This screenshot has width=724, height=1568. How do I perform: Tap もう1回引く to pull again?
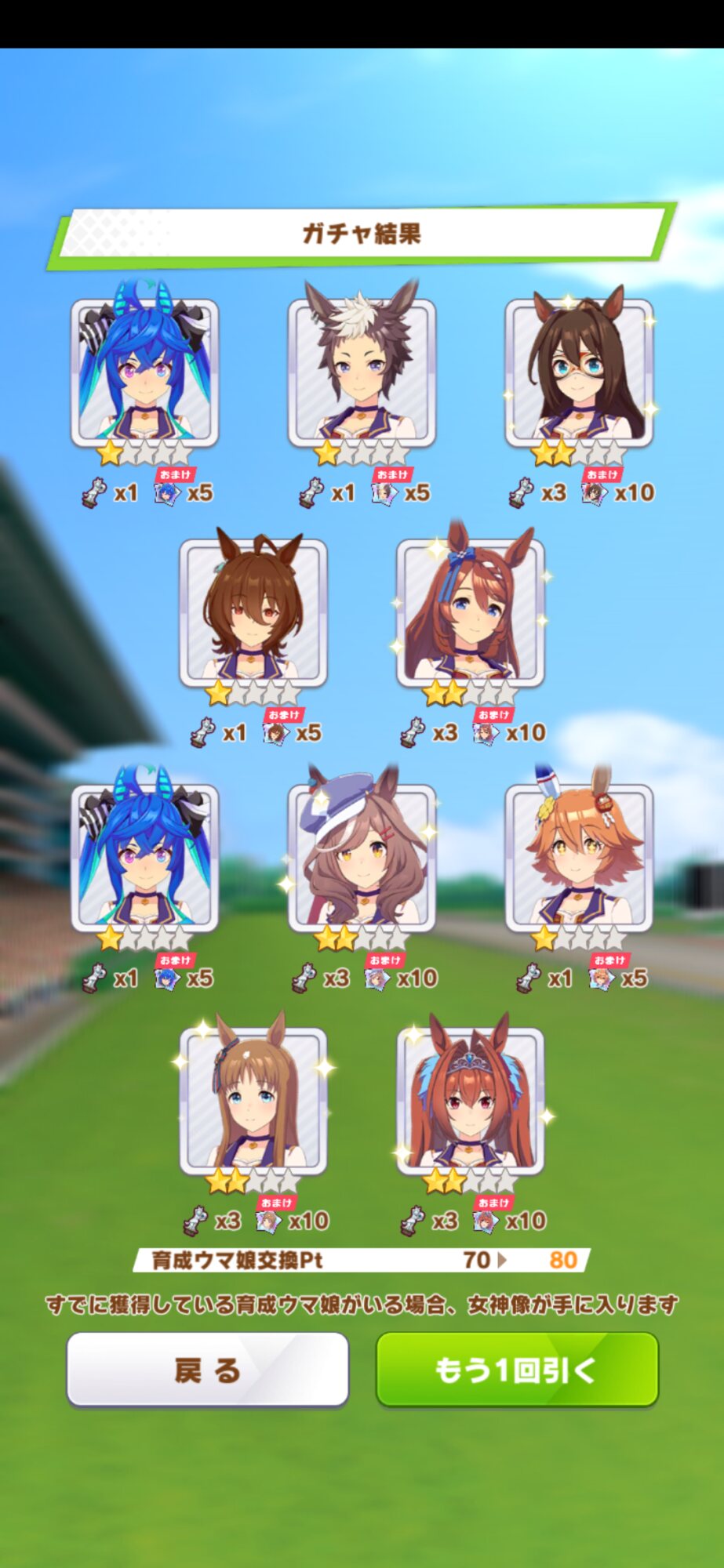(x=517, y=1370)
